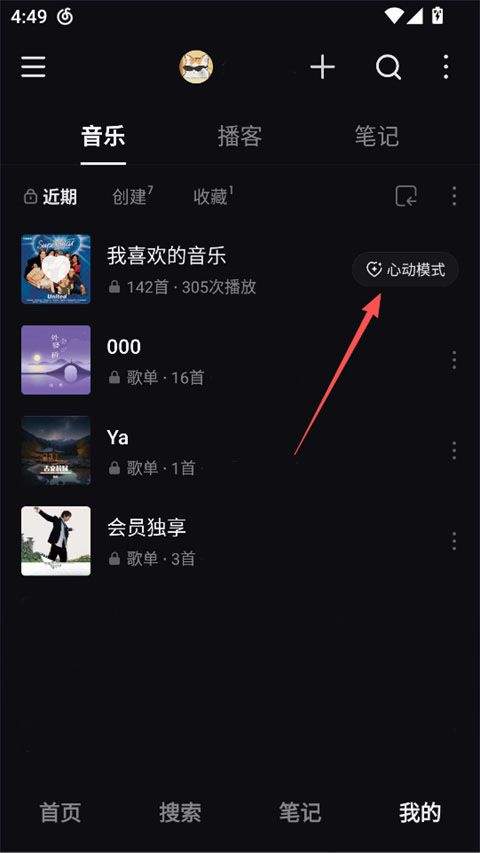This screenshot has height=853, width=480.
Task: Go to 首页 in bottom navigation
Action: pyautogui.click(x=60, y=812)
